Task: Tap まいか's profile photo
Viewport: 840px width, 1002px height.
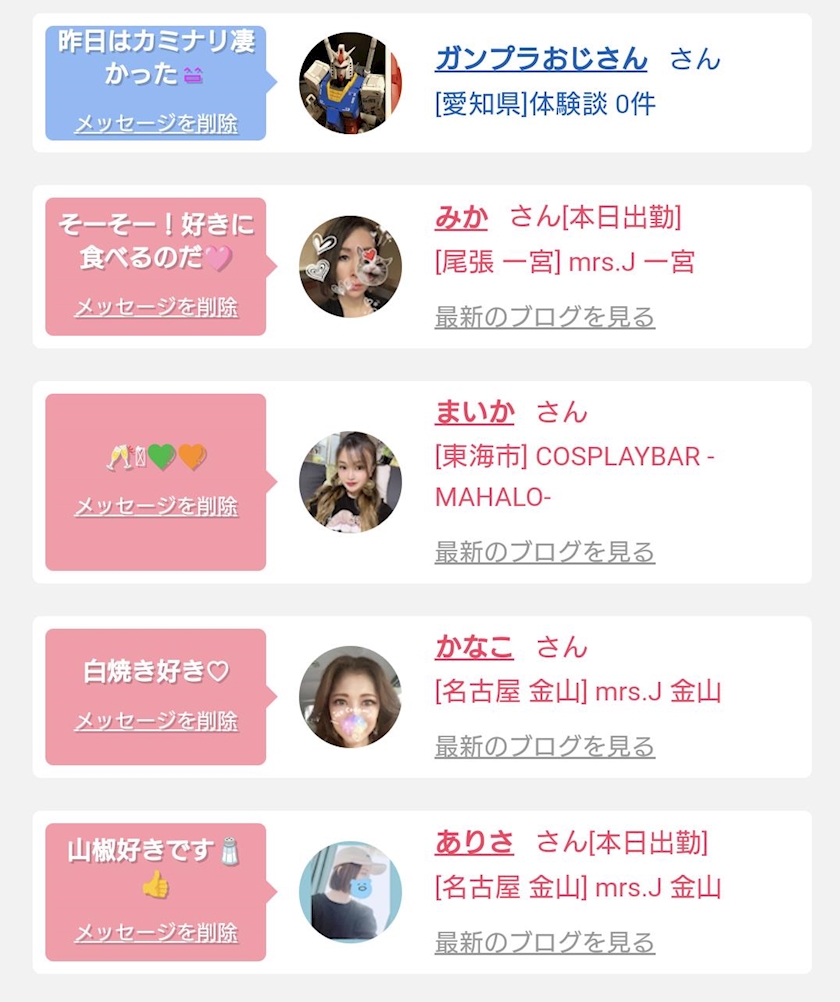Action: [x=350, y=482]
